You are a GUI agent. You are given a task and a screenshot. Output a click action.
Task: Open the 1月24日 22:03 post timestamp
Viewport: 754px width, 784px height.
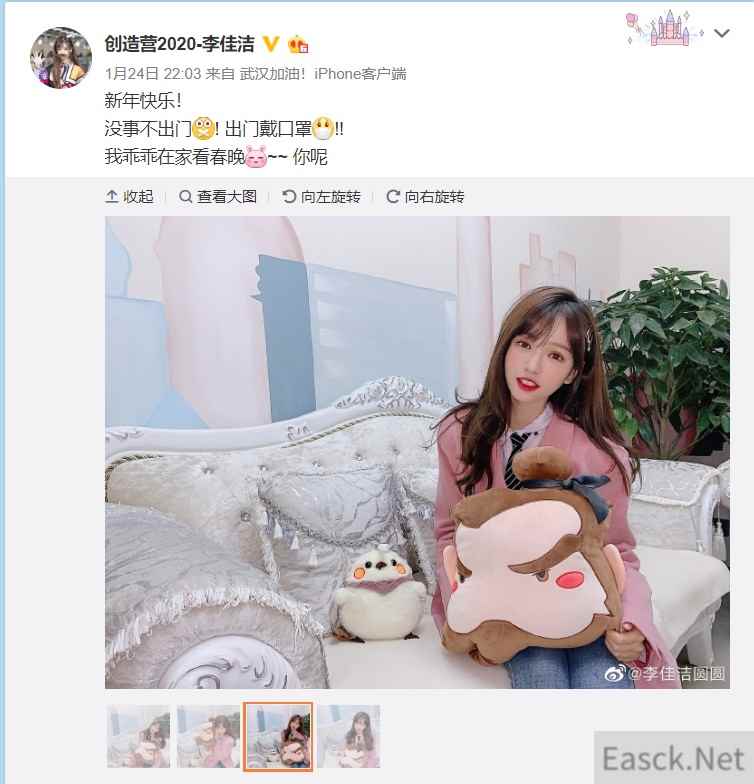tap(153, 74)
